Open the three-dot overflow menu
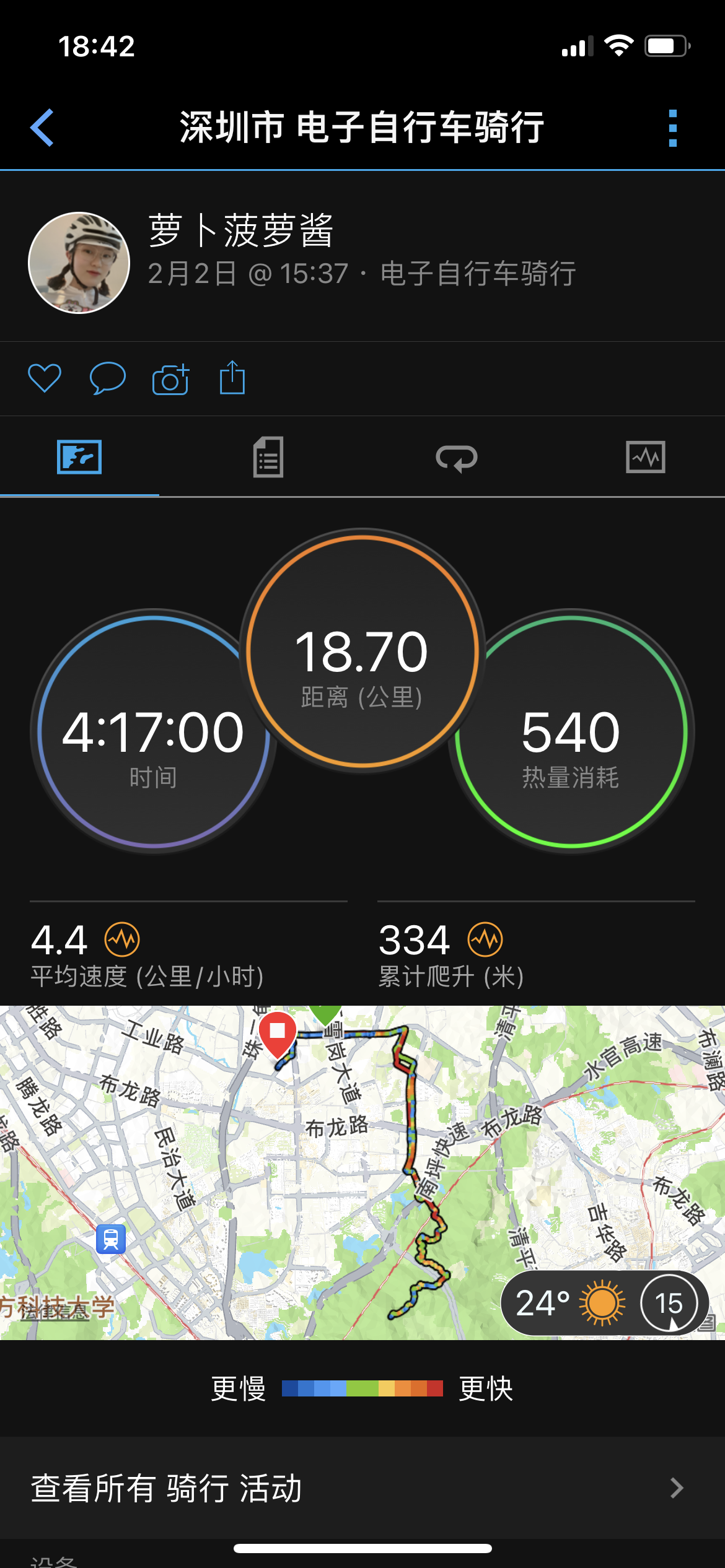The width and height of the screenshot is (725, 1568). [x=673, y=128]
